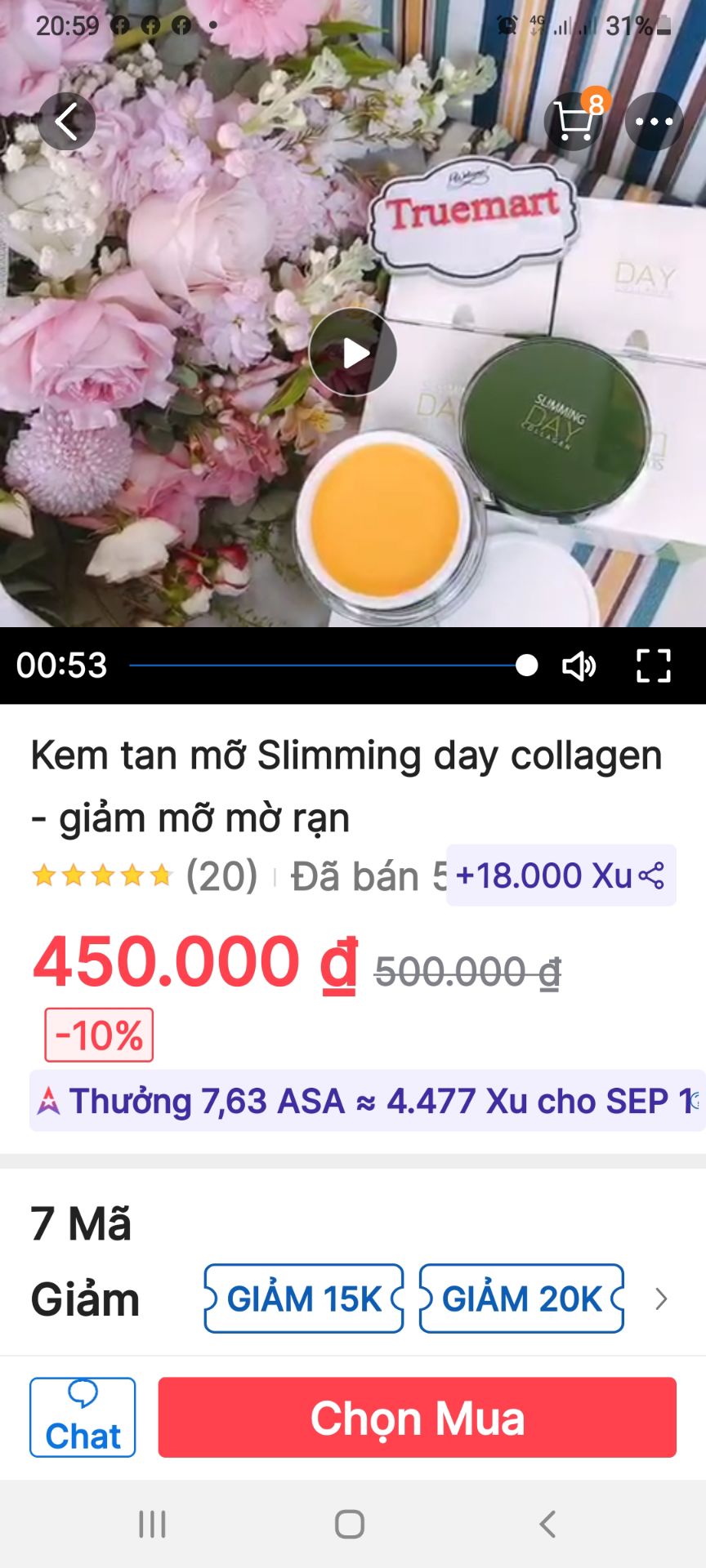Screen dimensions: 706x1568
Task: Tap the share icon next to +18.000 Xu
Action: coord(650,876)
